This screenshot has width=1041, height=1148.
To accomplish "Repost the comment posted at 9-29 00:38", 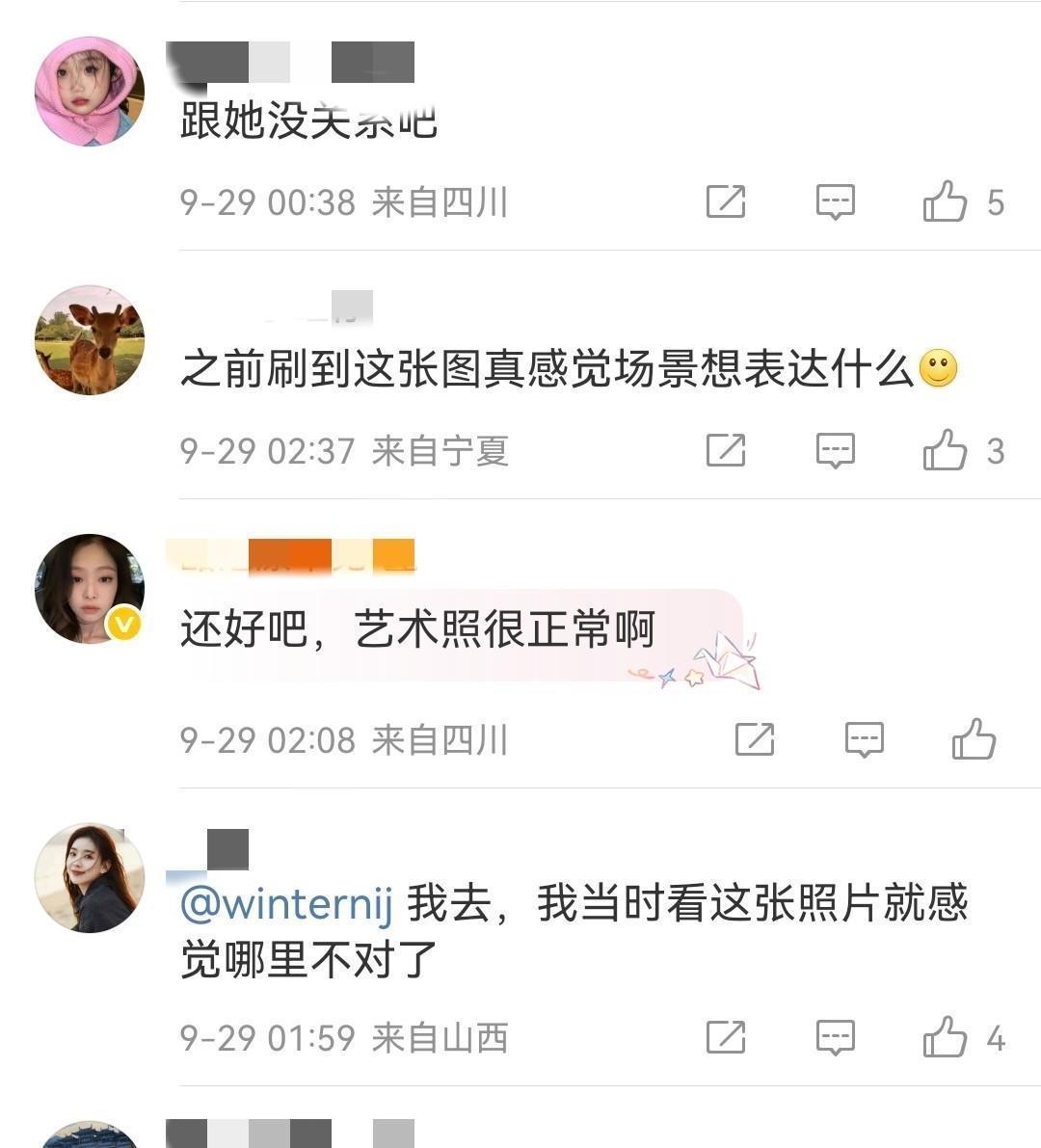I will pyautogui.click(x=726, y=202).
